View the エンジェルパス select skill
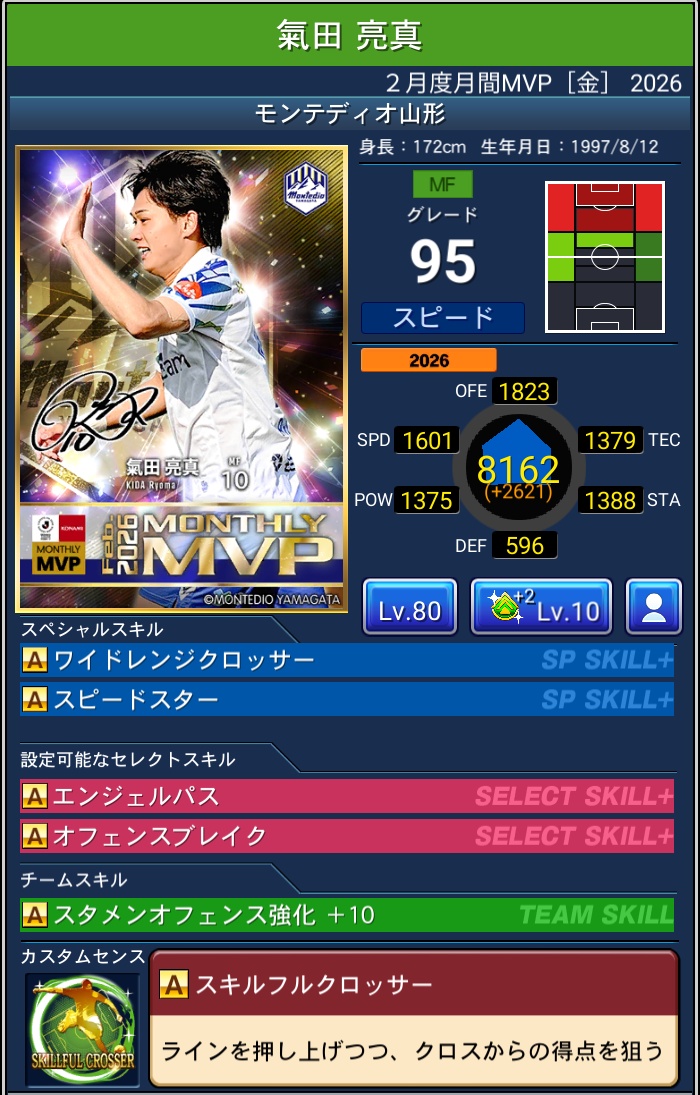The height and width of the screenshot is (1095, 700). [346, 797]
